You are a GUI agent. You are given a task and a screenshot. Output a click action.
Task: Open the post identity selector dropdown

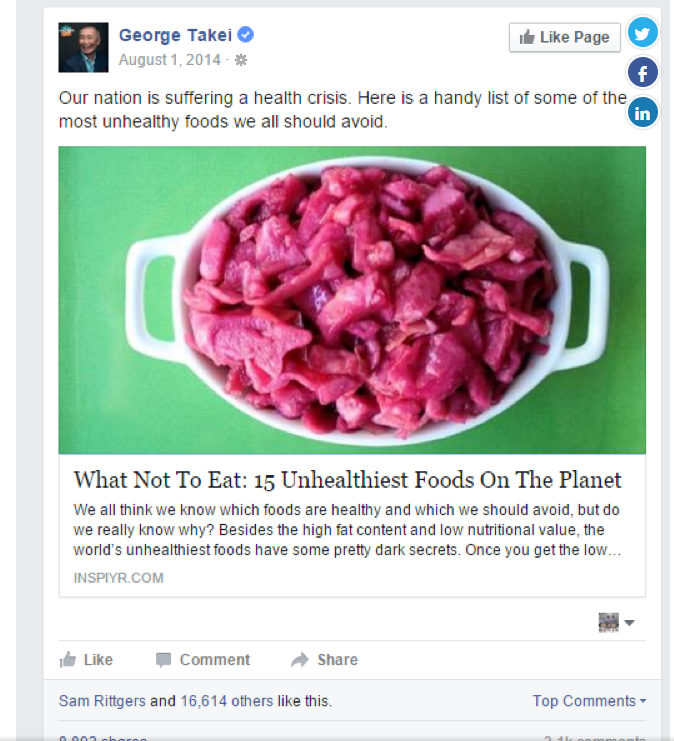pos(617,622)
